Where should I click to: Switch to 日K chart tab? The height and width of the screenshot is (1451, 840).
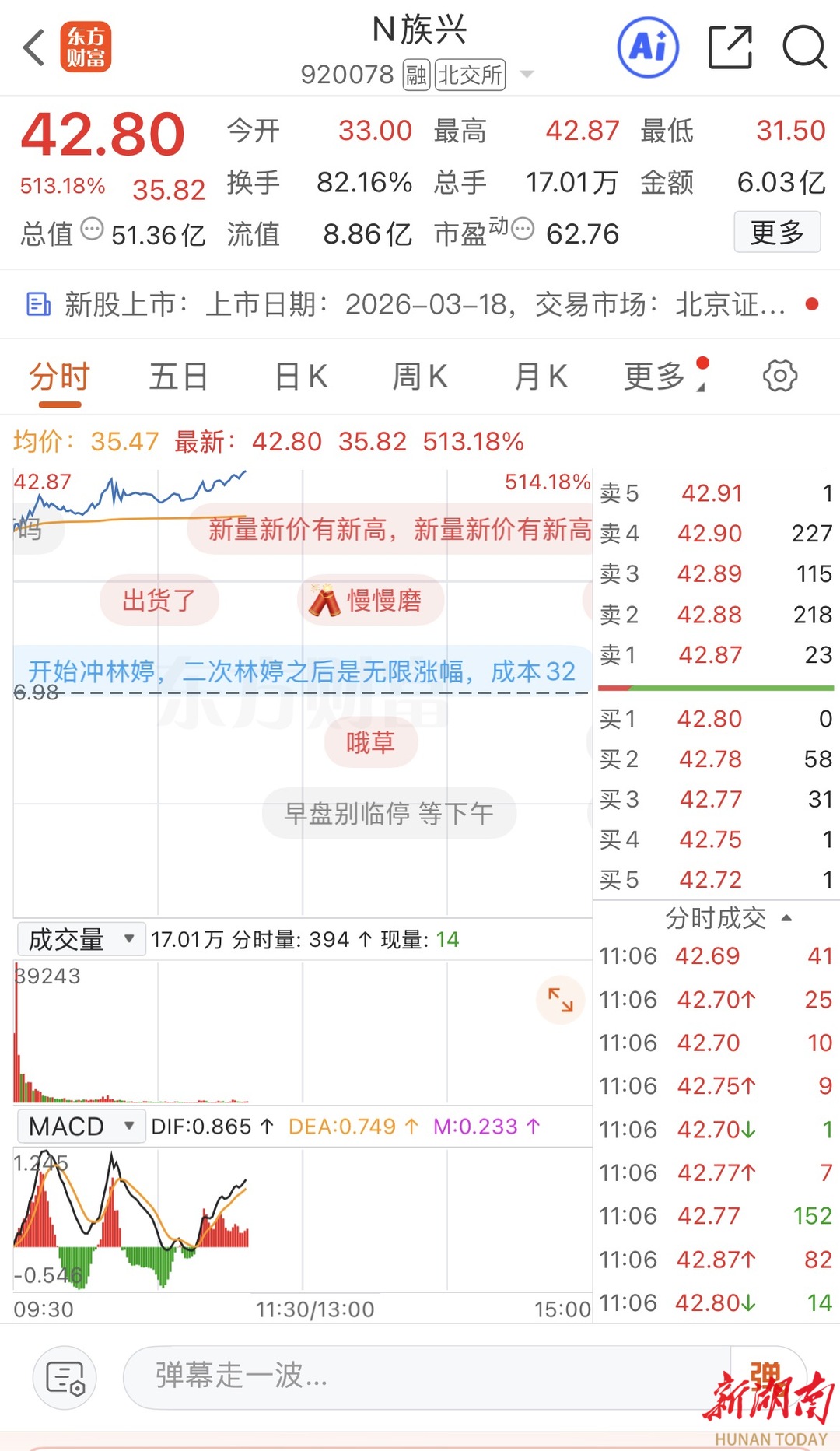(301, 377)
